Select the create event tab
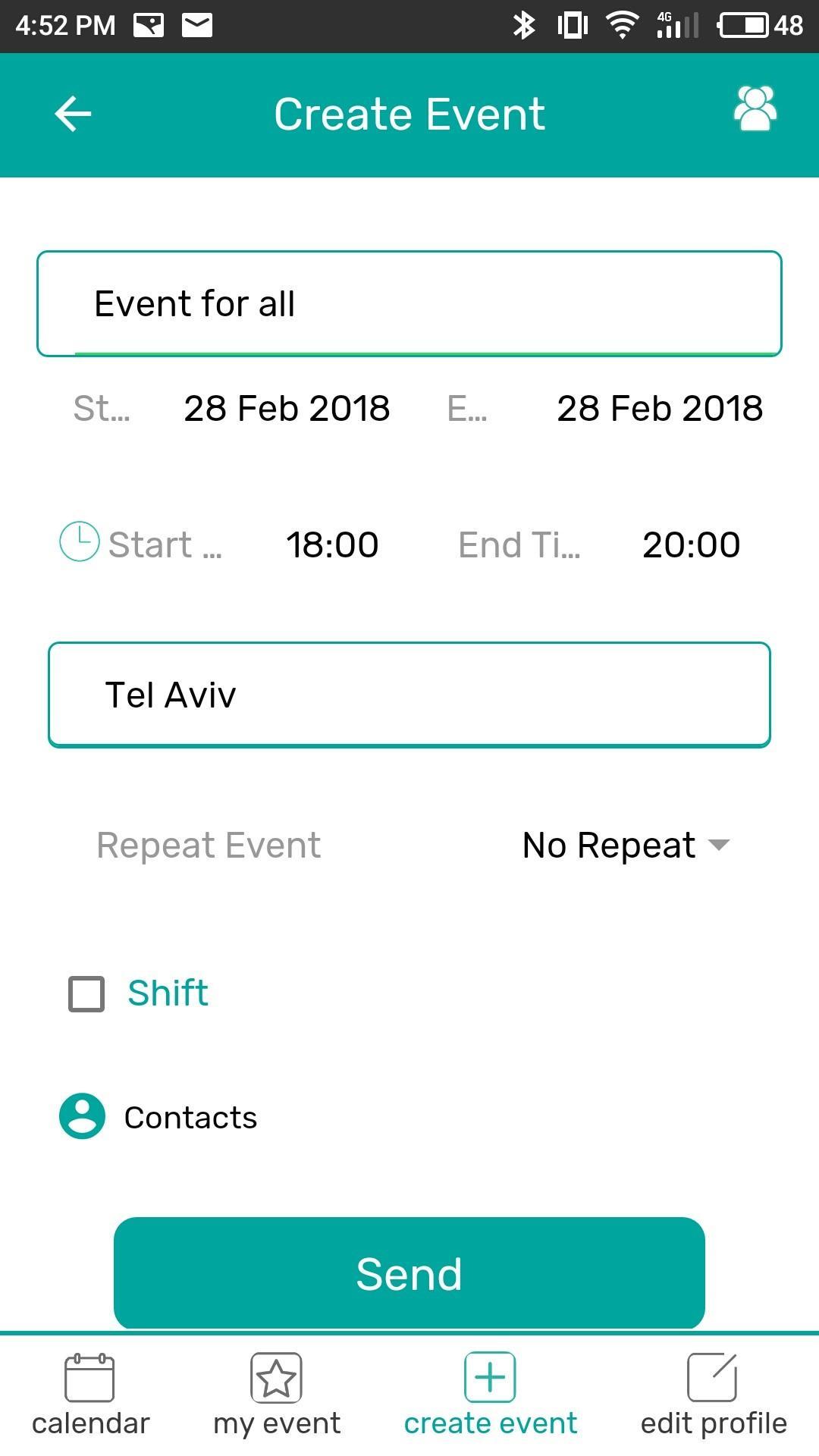Image resolution: width=819 pixels, height=1456 pixels. [490, 1395]
